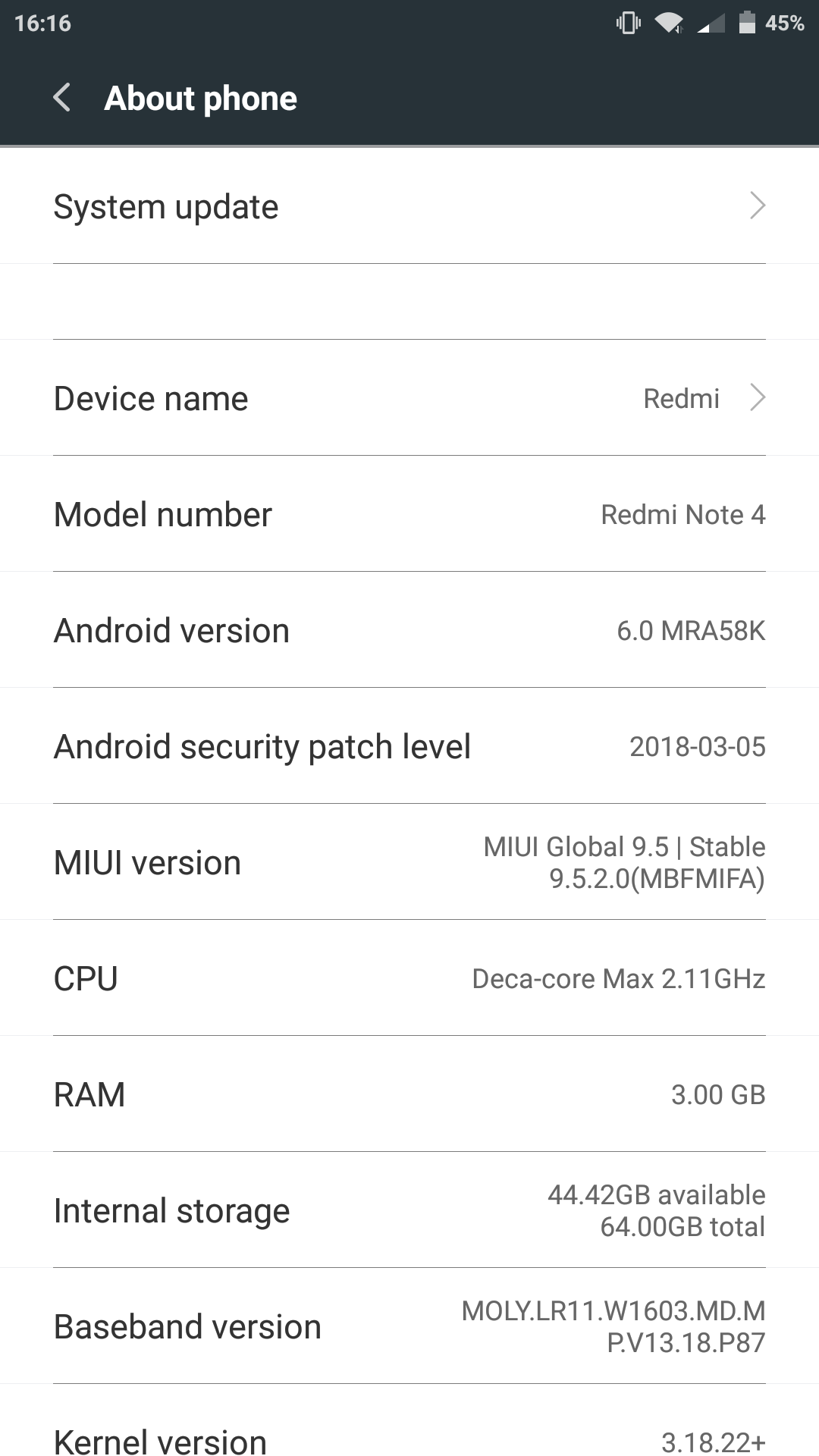
Task: Open Device name setting
Action: click(x=409, y=398)
